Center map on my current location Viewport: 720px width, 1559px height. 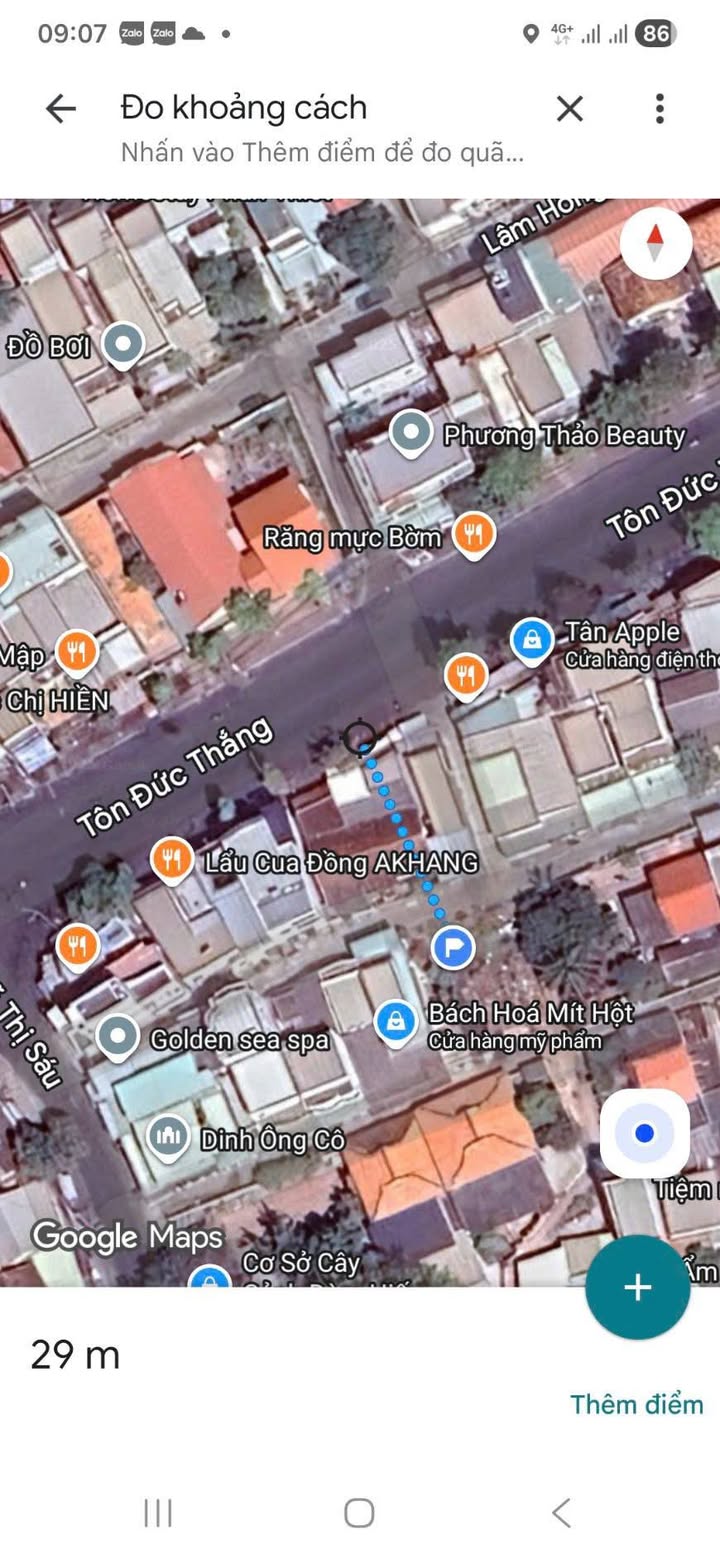click(644, 1133)
